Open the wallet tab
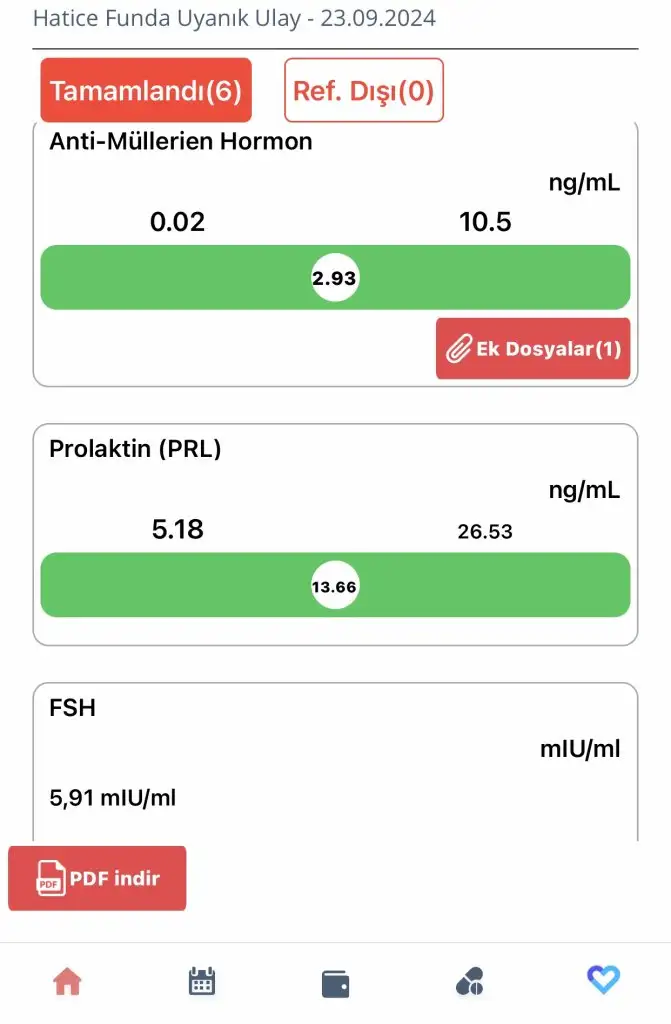Image resolution: width=671 pixels, height=1024 pixels. pos(336,983)
